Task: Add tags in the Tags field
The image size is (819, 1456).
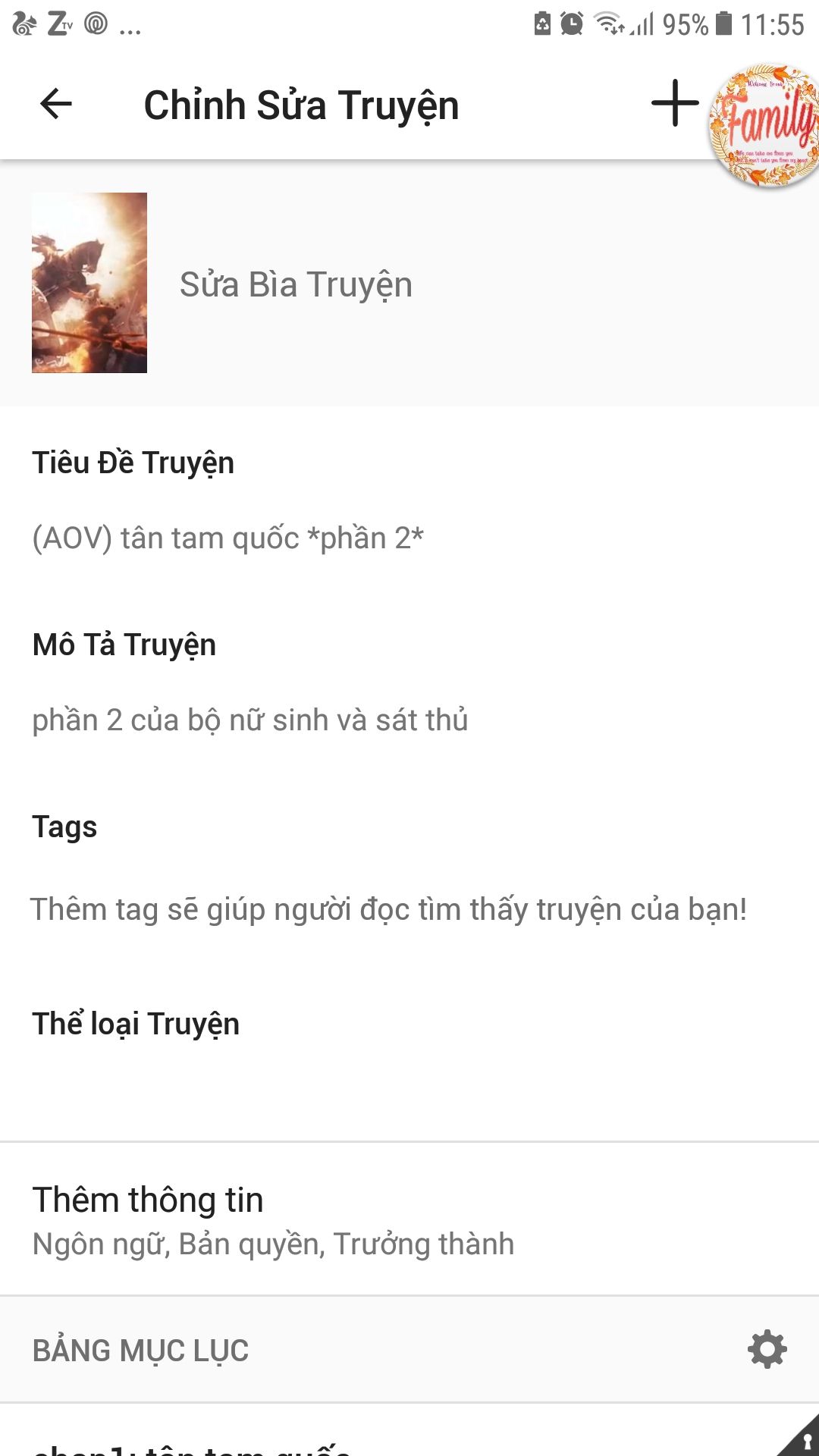Action: pyautogui.click(x=388, y=909)
